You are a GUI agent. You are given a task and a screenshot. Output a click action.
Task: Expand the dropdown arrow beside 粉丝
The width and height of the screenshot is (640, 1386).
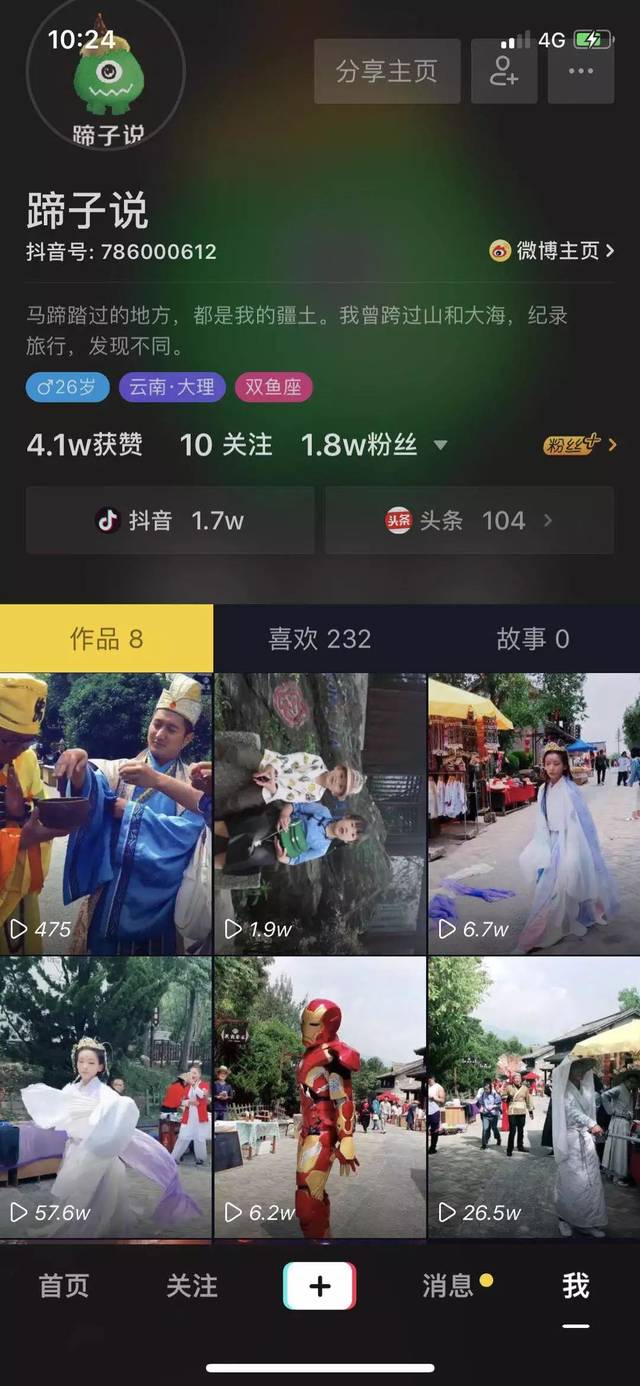[440, 445]
